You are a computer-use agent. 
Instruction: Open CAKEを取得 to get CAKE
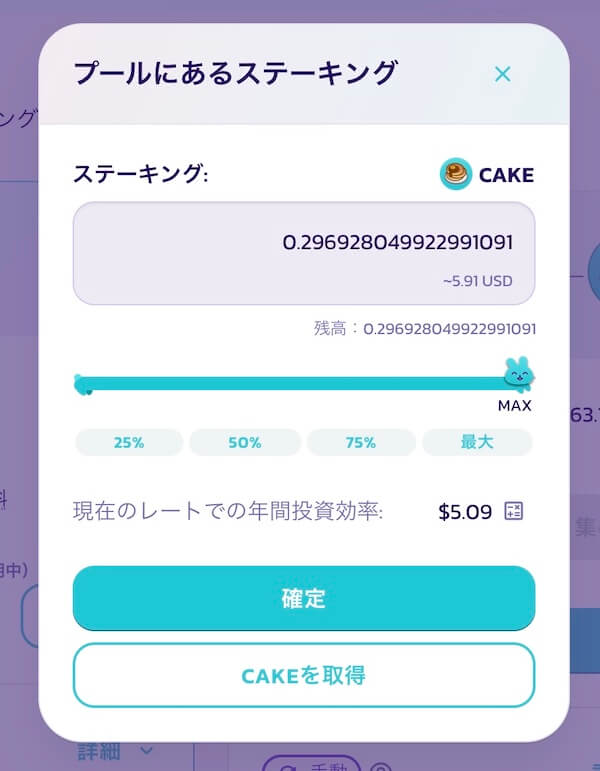[x=303, y=676]
